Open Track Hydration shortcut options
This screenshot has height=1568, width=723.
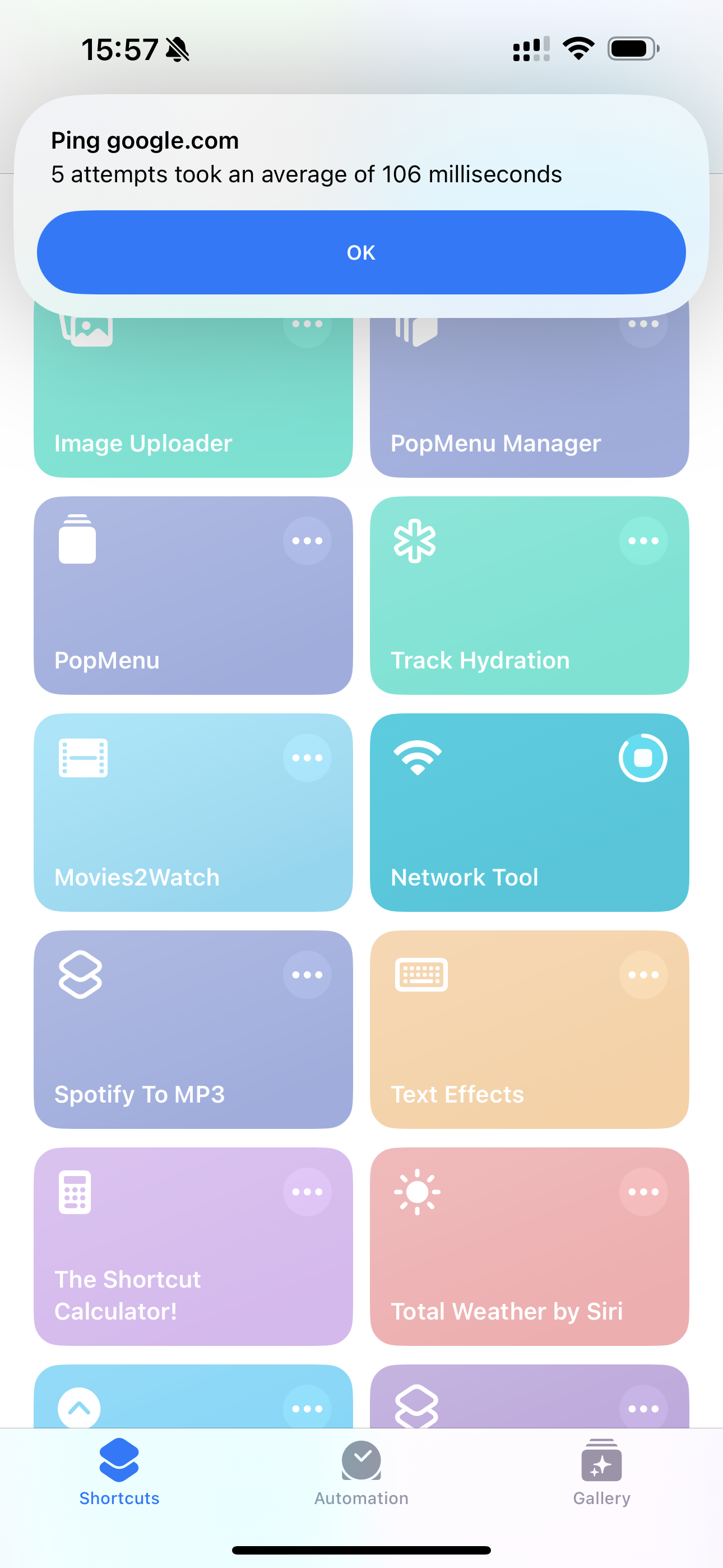pos(643,541)
